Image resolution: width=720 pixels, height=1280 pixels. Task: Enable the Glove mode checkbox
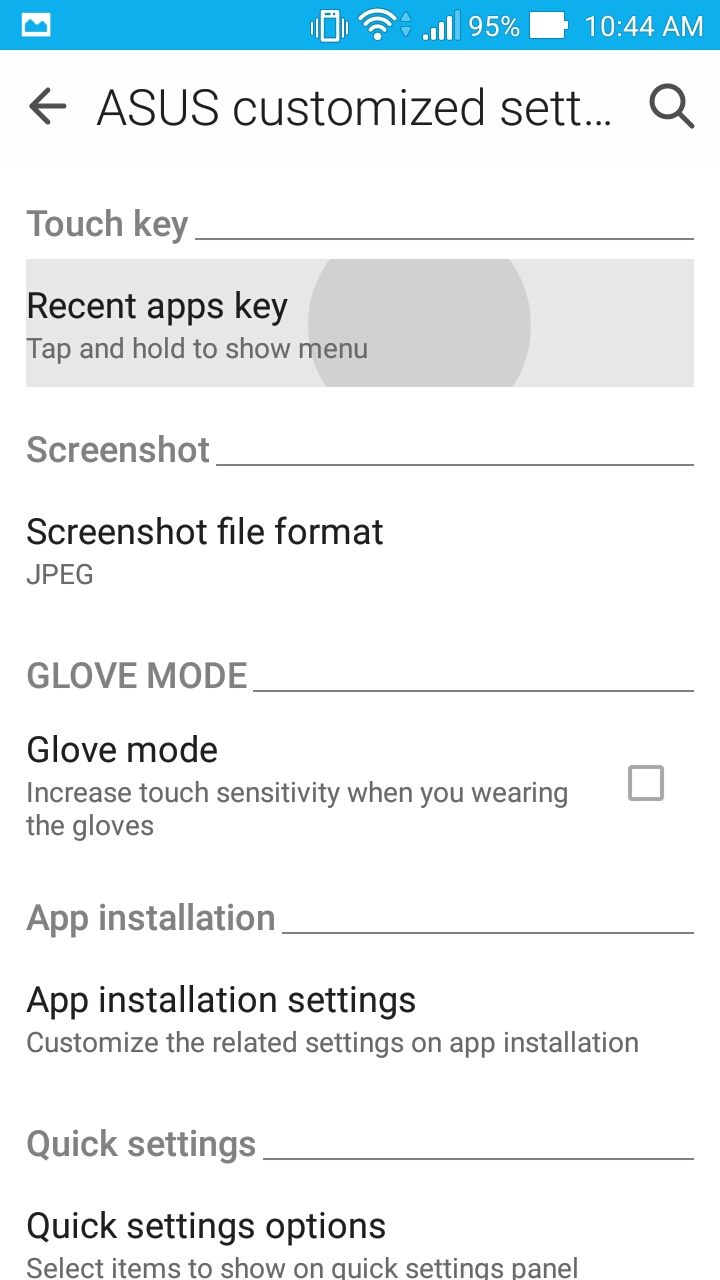click(646, 783)
